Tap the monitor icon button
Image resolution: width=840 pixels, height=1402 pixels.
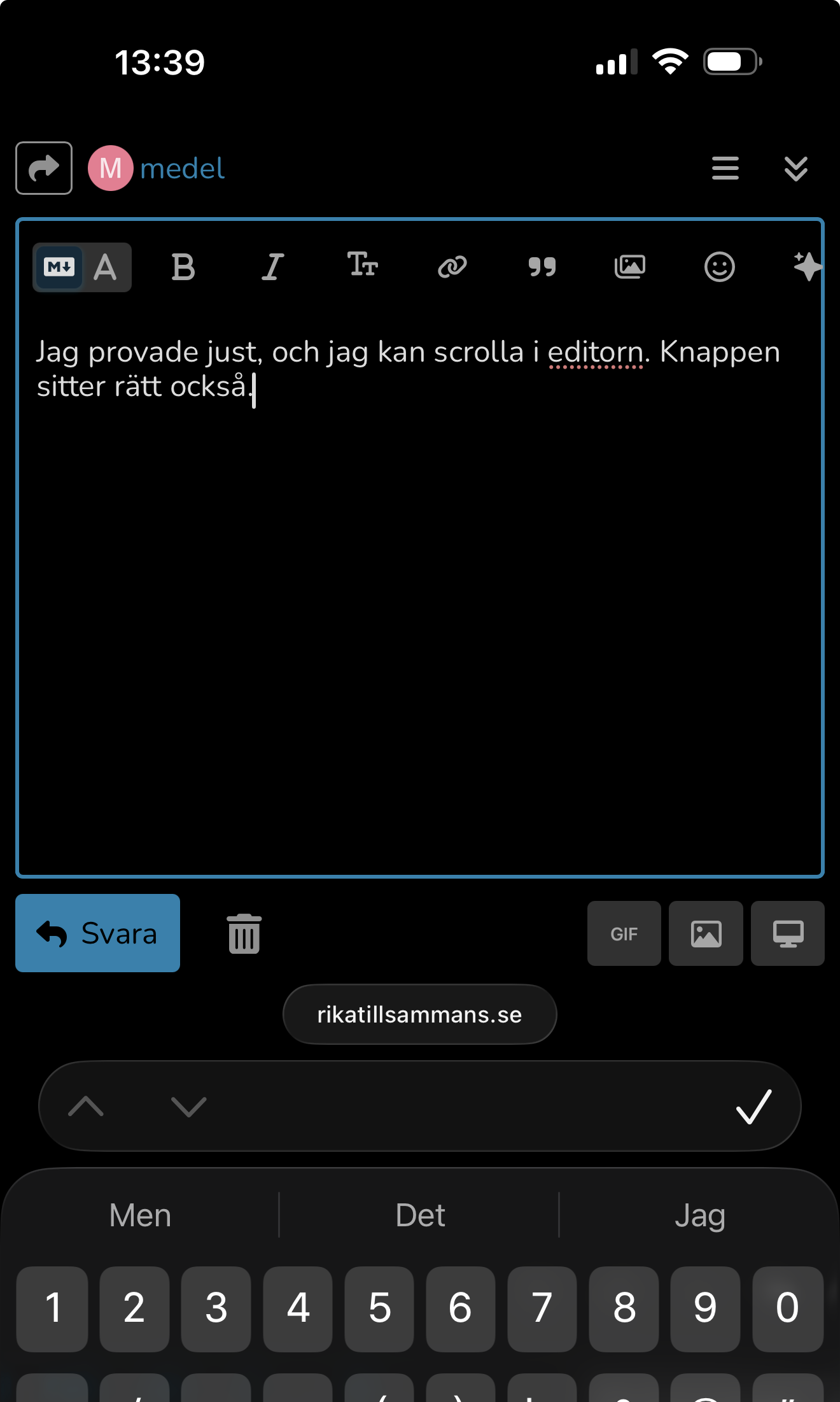pyautogui.click(x=788, y=934)
